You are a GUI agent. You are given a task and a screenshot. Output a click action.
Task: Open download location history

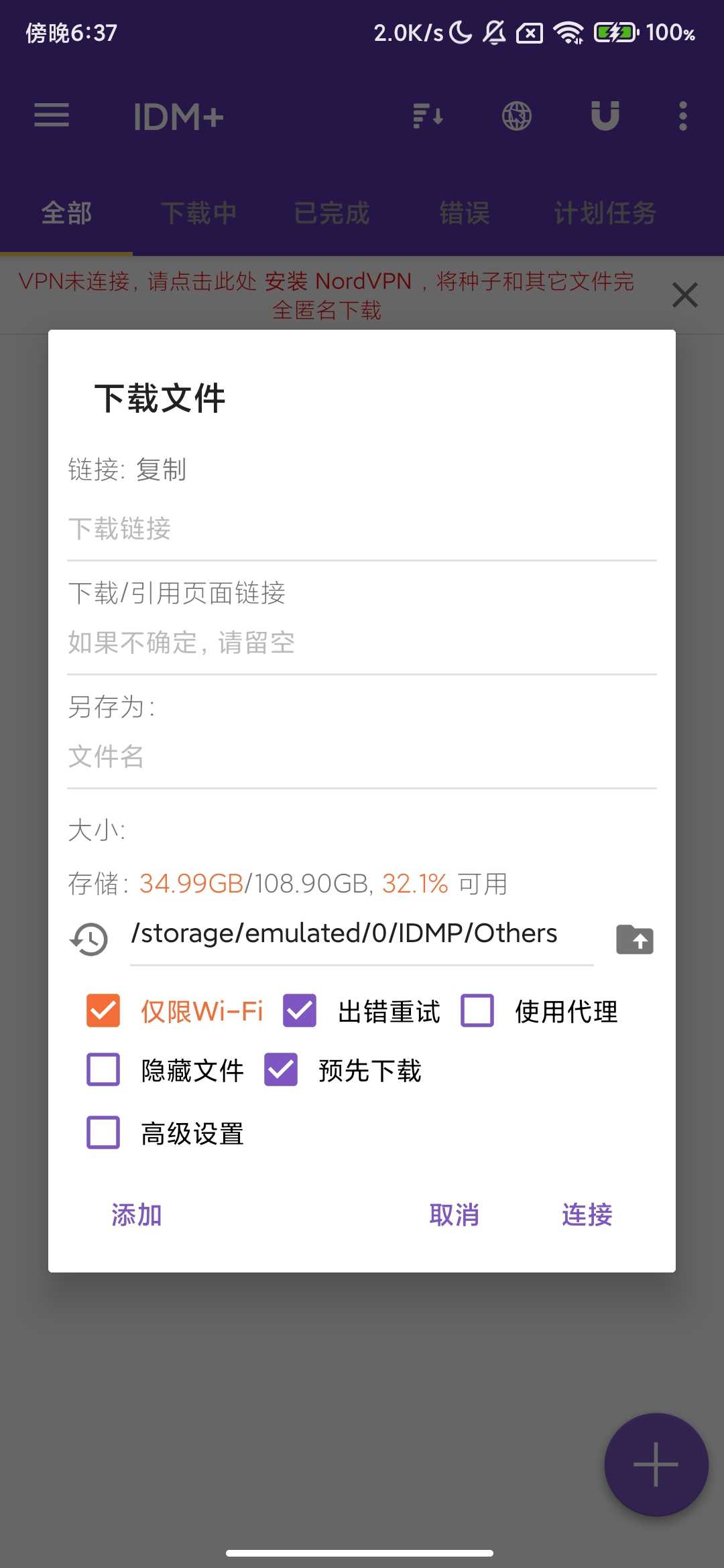89,939
